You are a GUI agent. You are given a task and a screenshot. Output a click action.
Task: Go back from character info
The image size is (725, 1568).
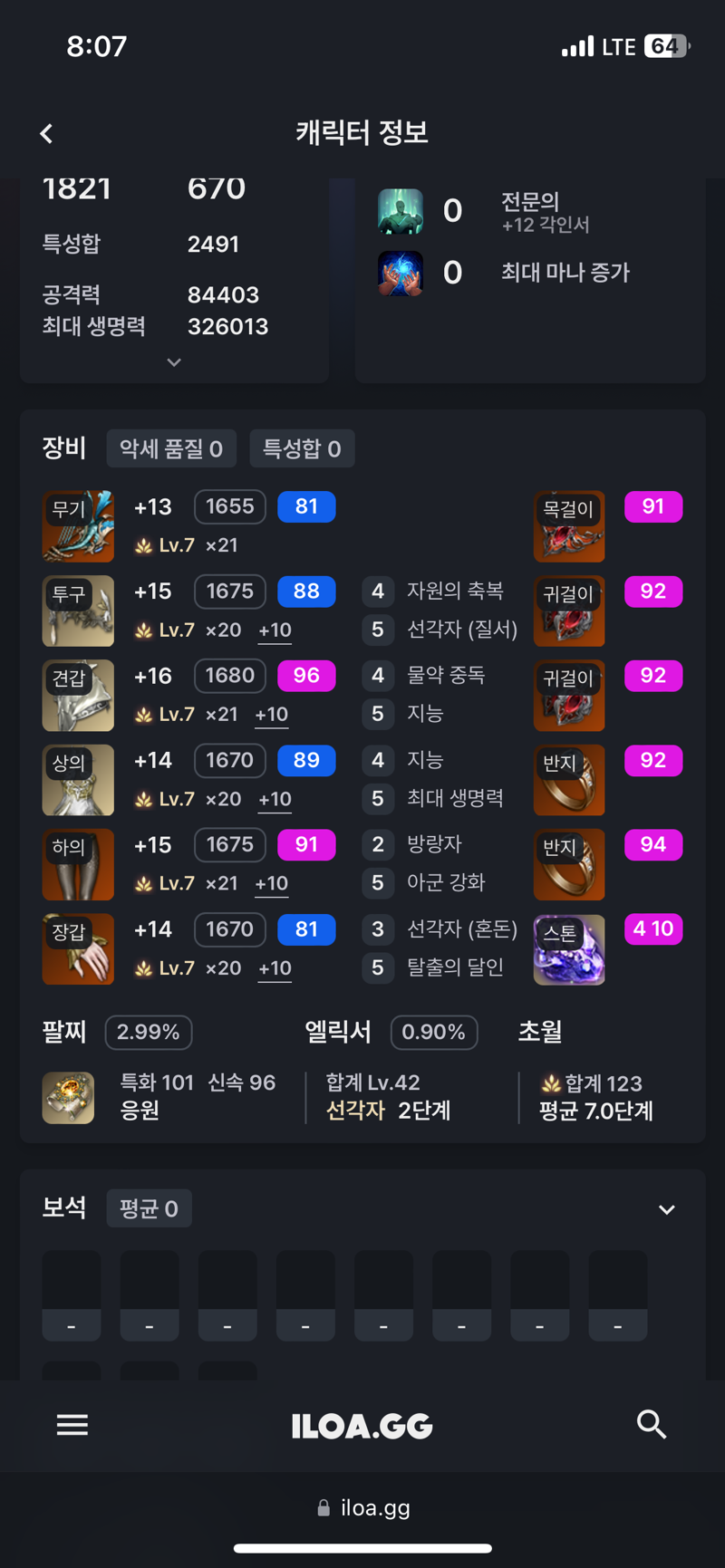(46, 134)
